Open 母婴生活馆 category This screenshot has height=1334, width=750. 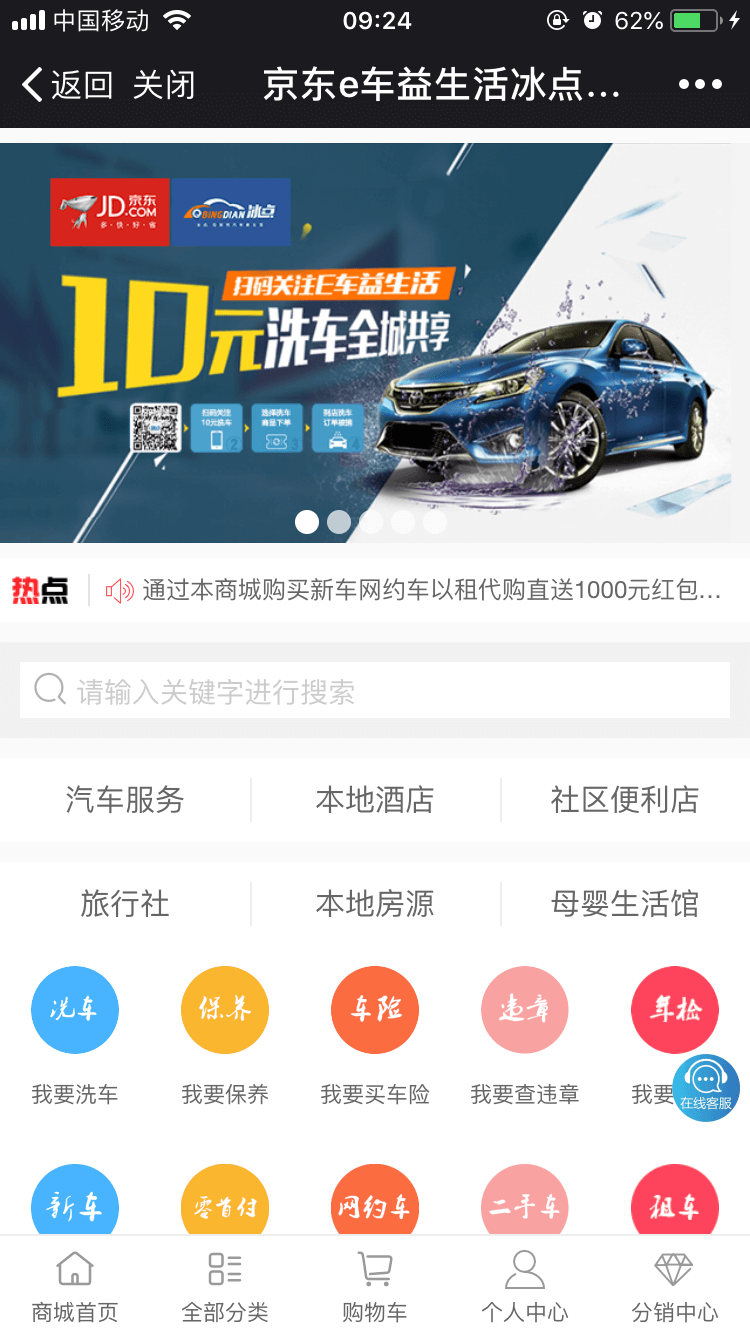[625, 904]
